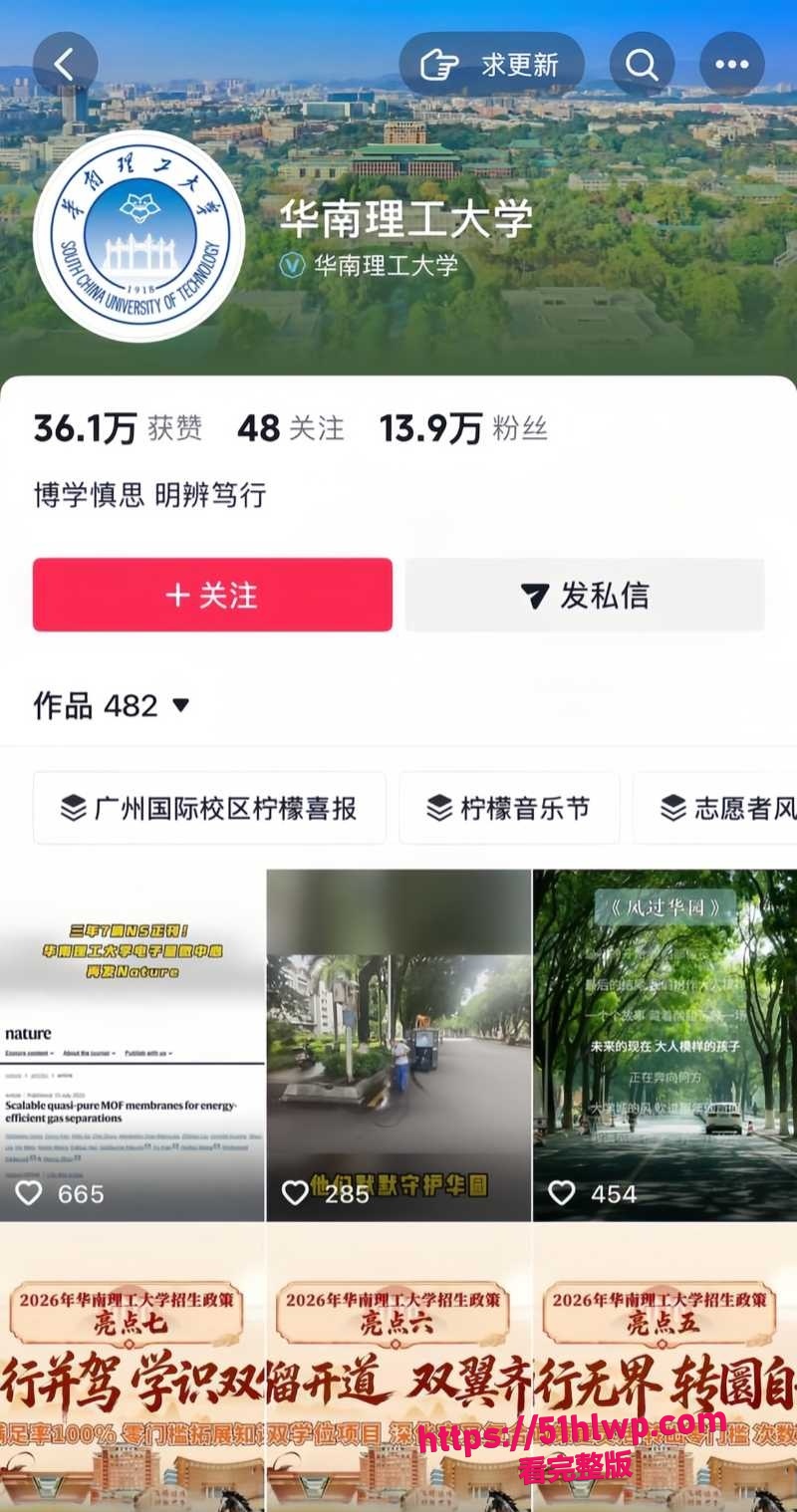Open the 风过华园 video with 454 likes

click(665, 1045)
